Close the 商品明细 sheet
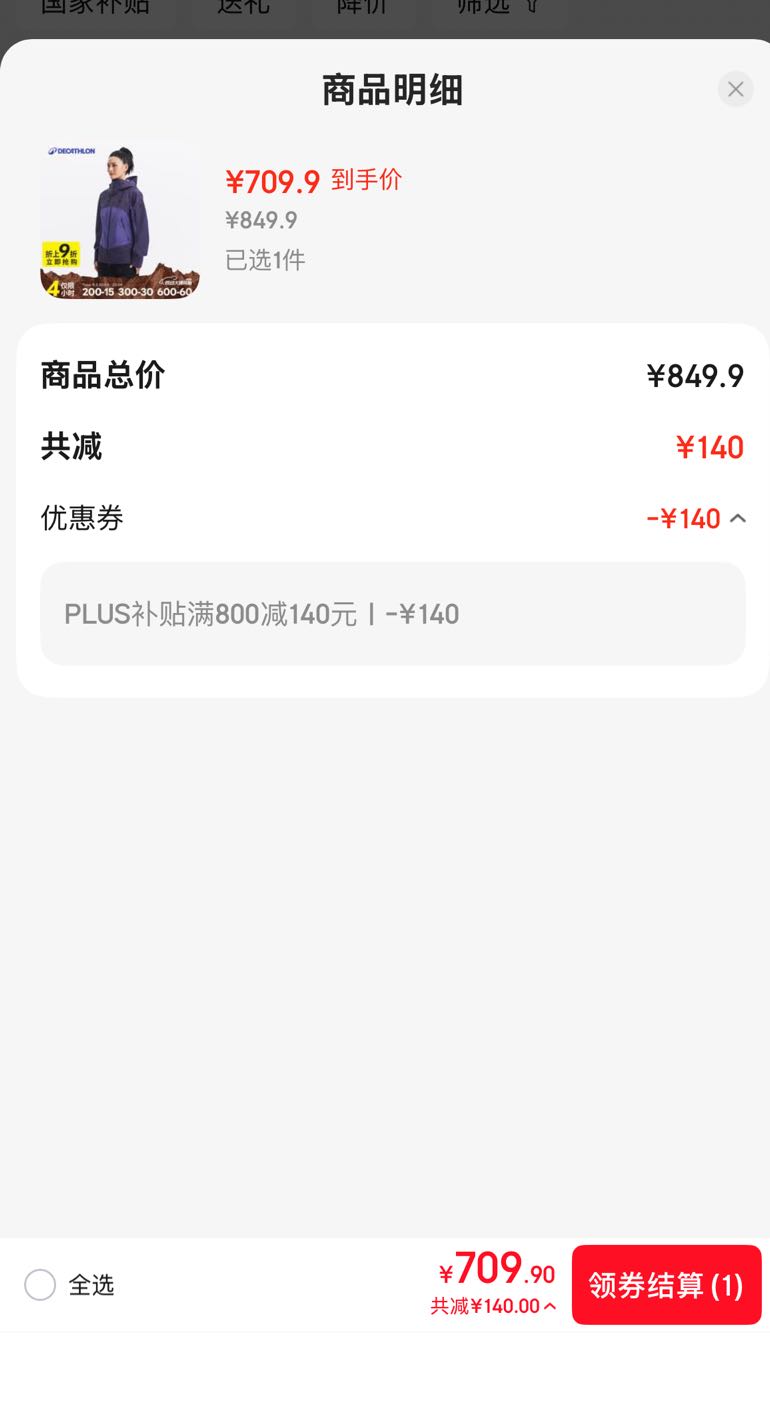The height and width of the screenshot is (1401, 770). pos(735,89)
